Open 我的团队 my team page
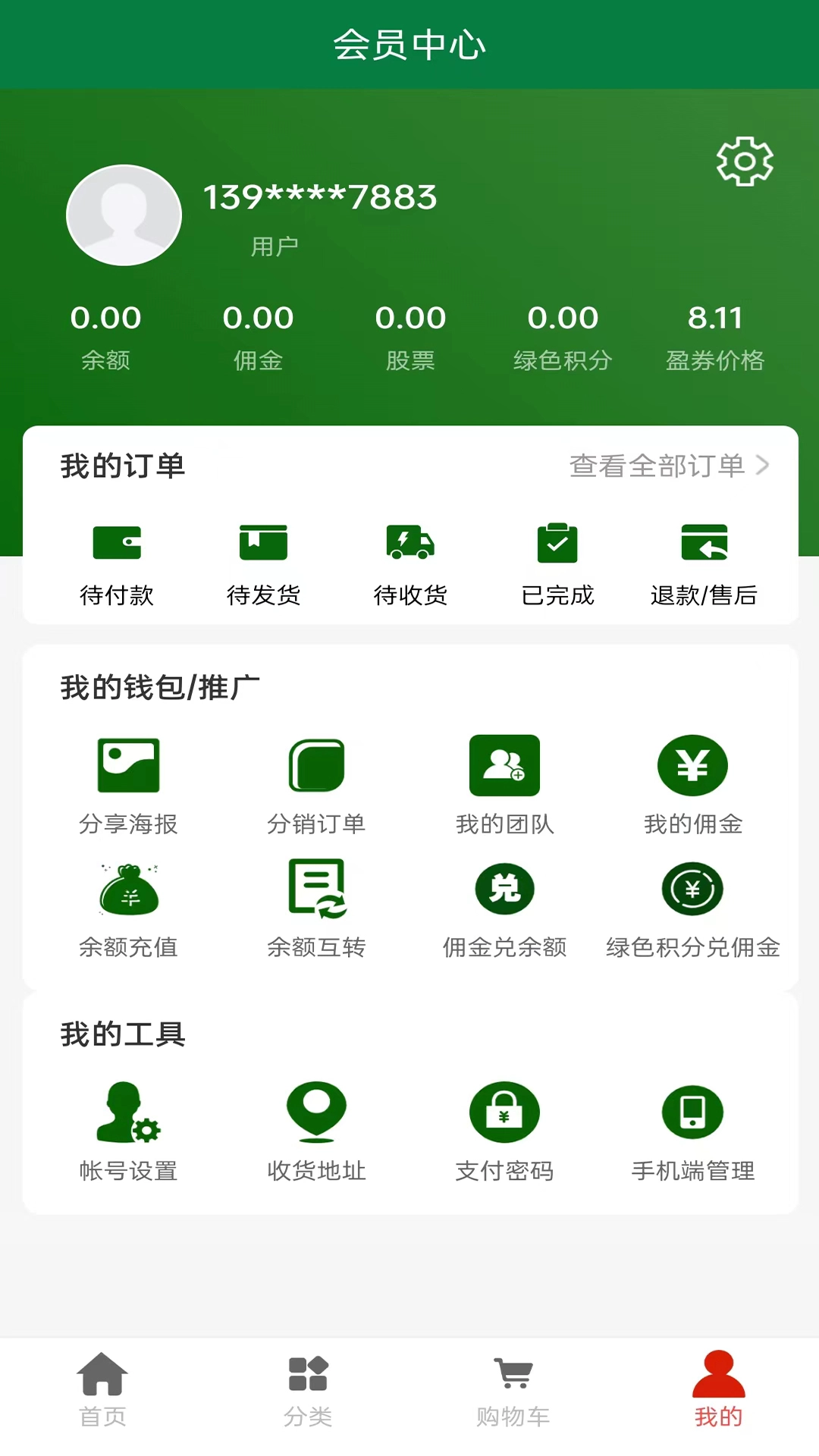Screen dimensions: 819x1456 pyautogui.click(x=504, y=781)
